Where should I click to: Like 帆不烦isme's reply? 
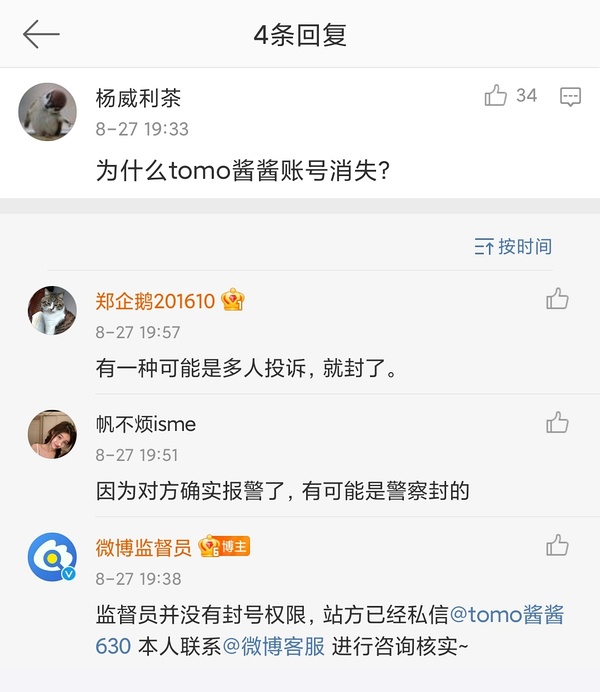click(x=557, y=423)
